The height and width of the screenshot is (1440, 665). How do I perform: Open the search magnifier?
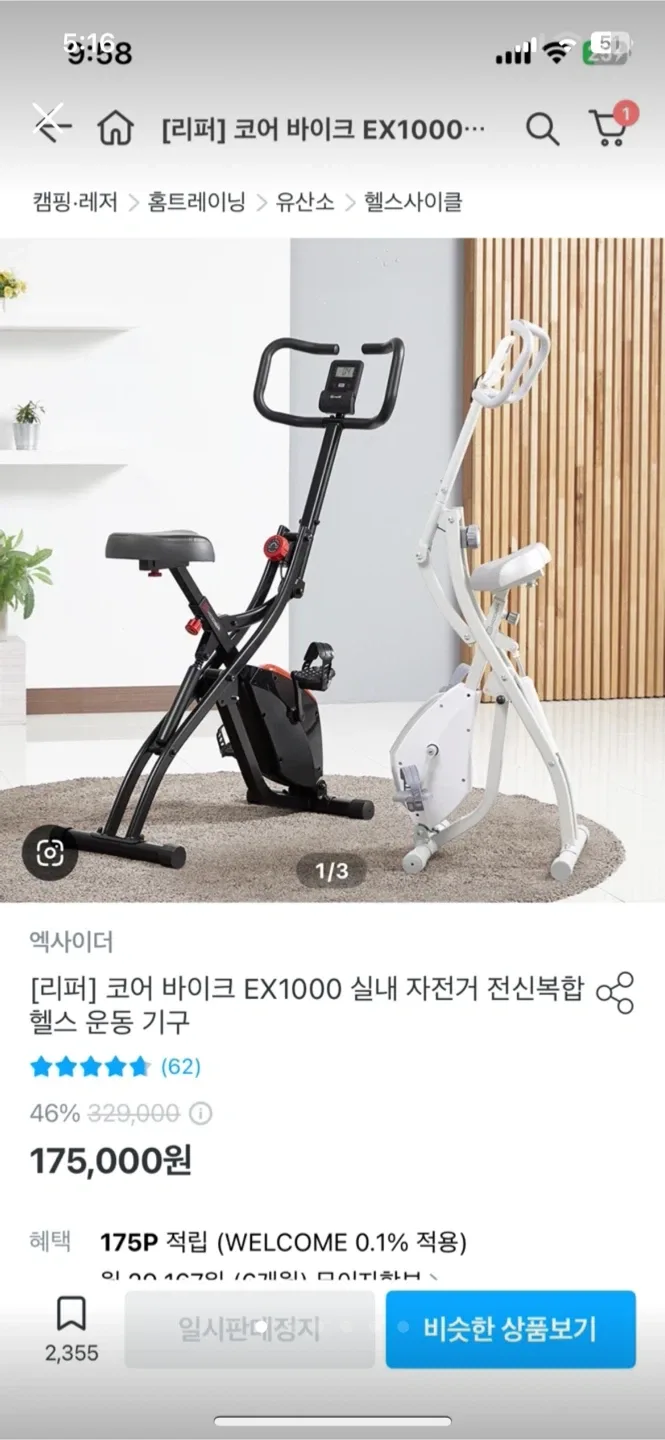tap(542, 129)
